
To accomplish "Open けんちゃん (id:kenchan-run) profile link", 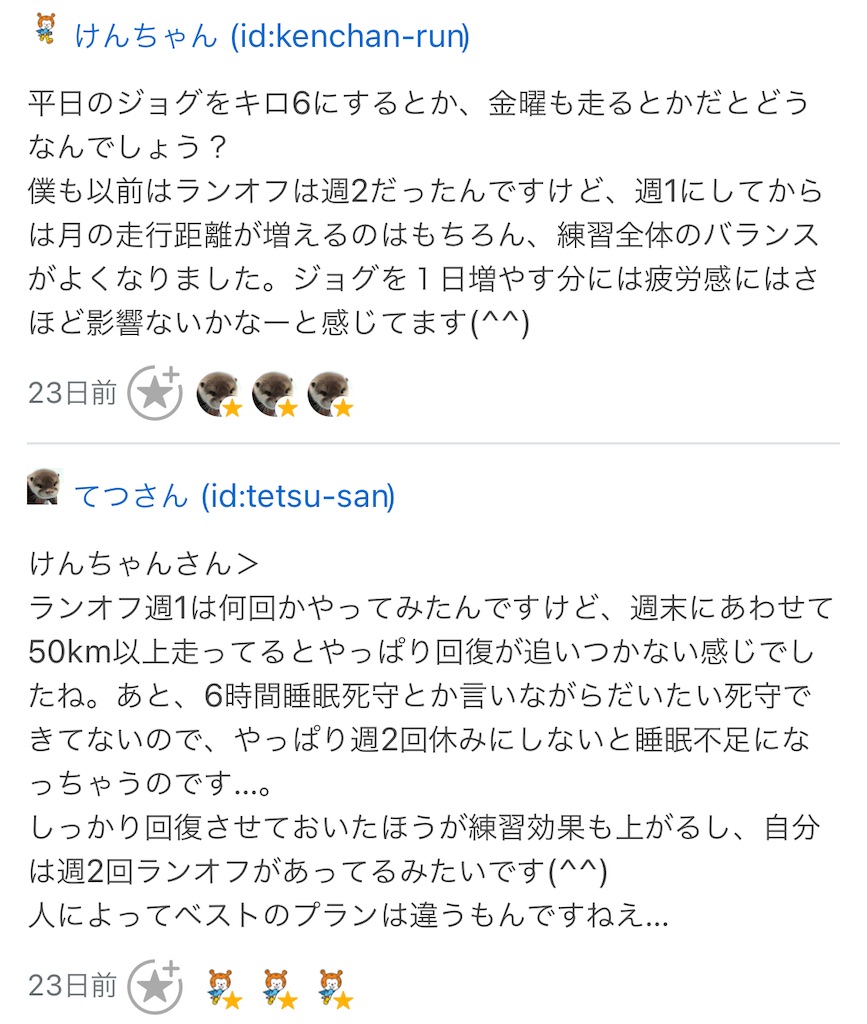I will tap(271, 37).
